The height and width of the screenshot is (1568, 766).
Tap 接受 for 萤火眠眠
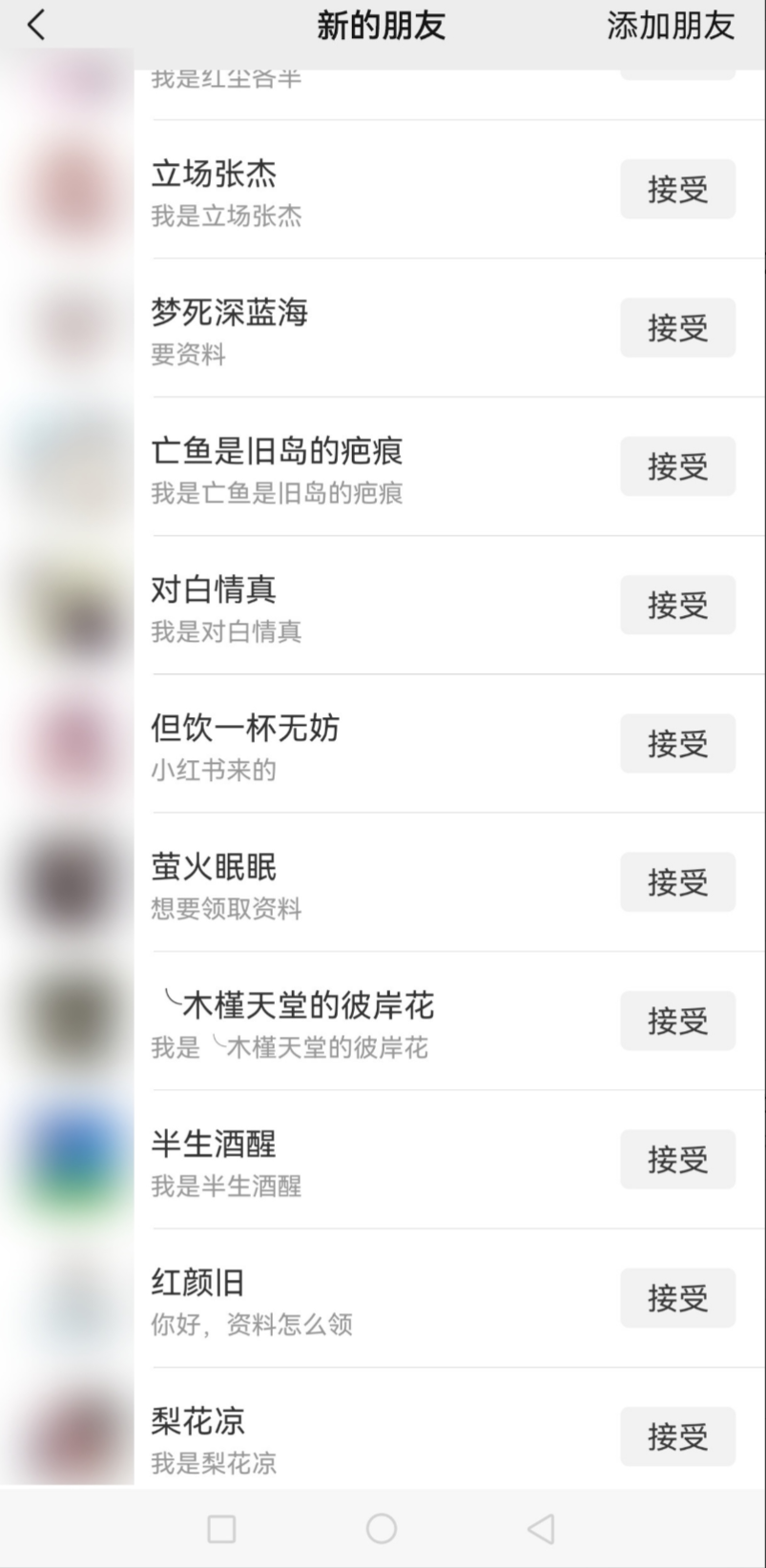pyautogui.click(x=677, y=881)
